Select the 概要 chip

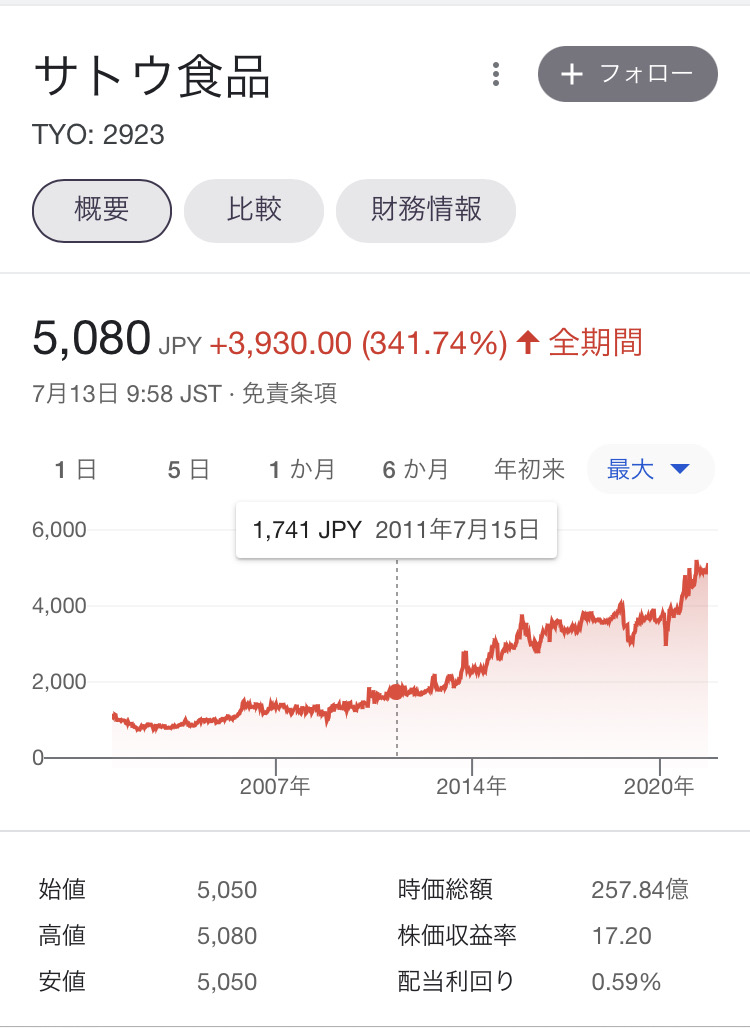click(x=102, y=210)
